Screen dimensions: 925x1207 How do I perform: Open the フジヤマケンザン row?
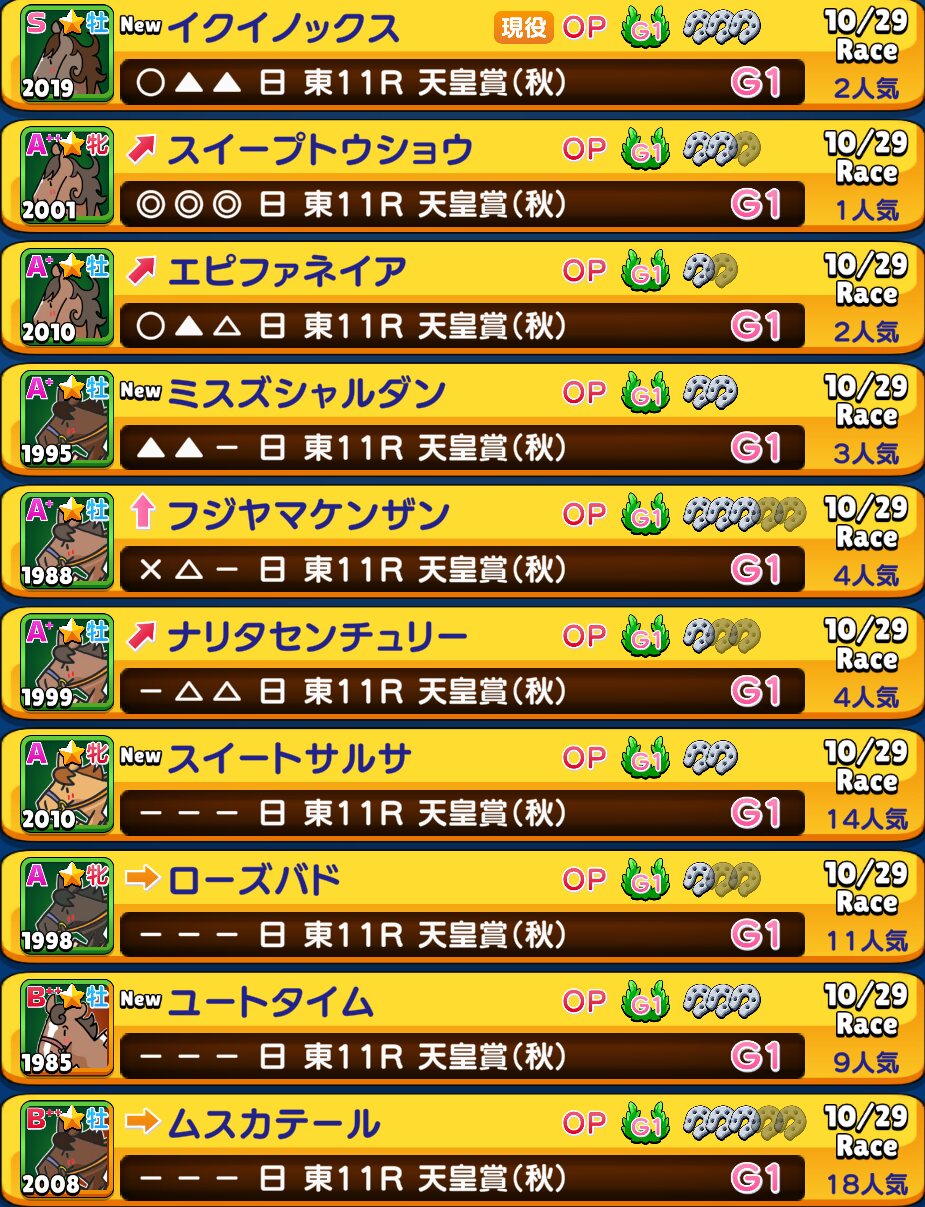click(308, 516)
